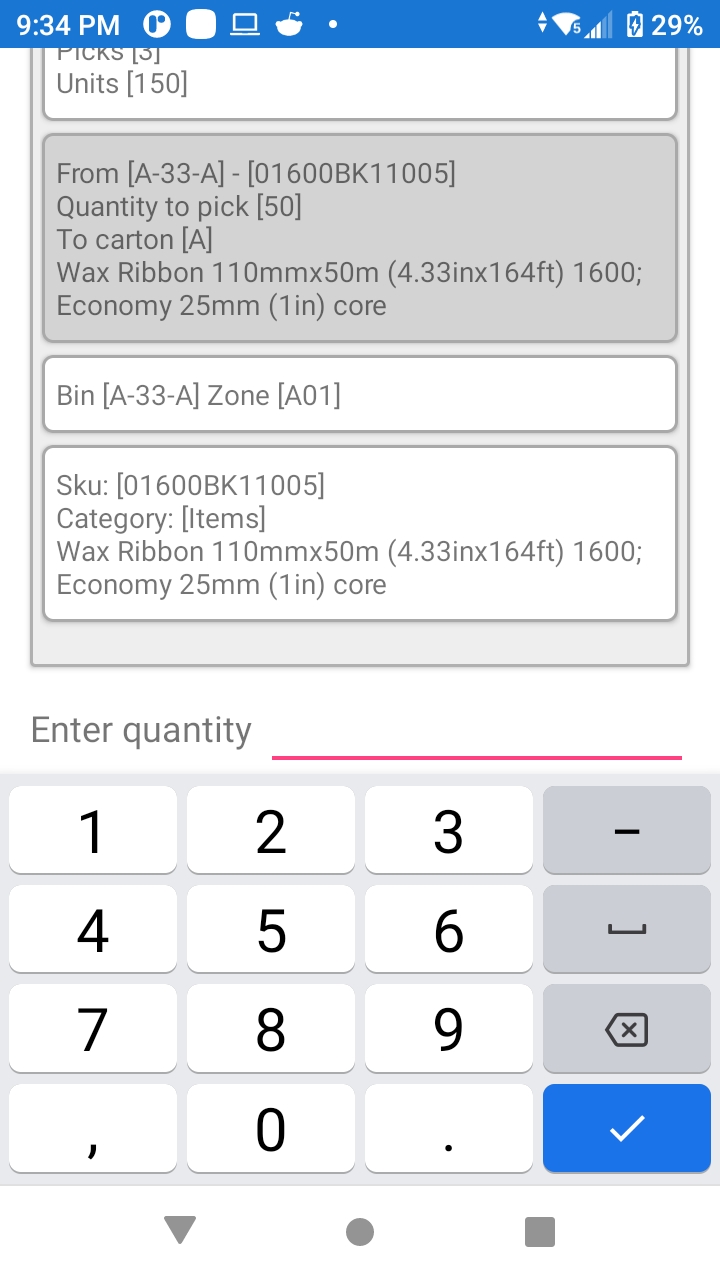Tap the comma key
720x1280 pixels.
(x=93, y=1129)
